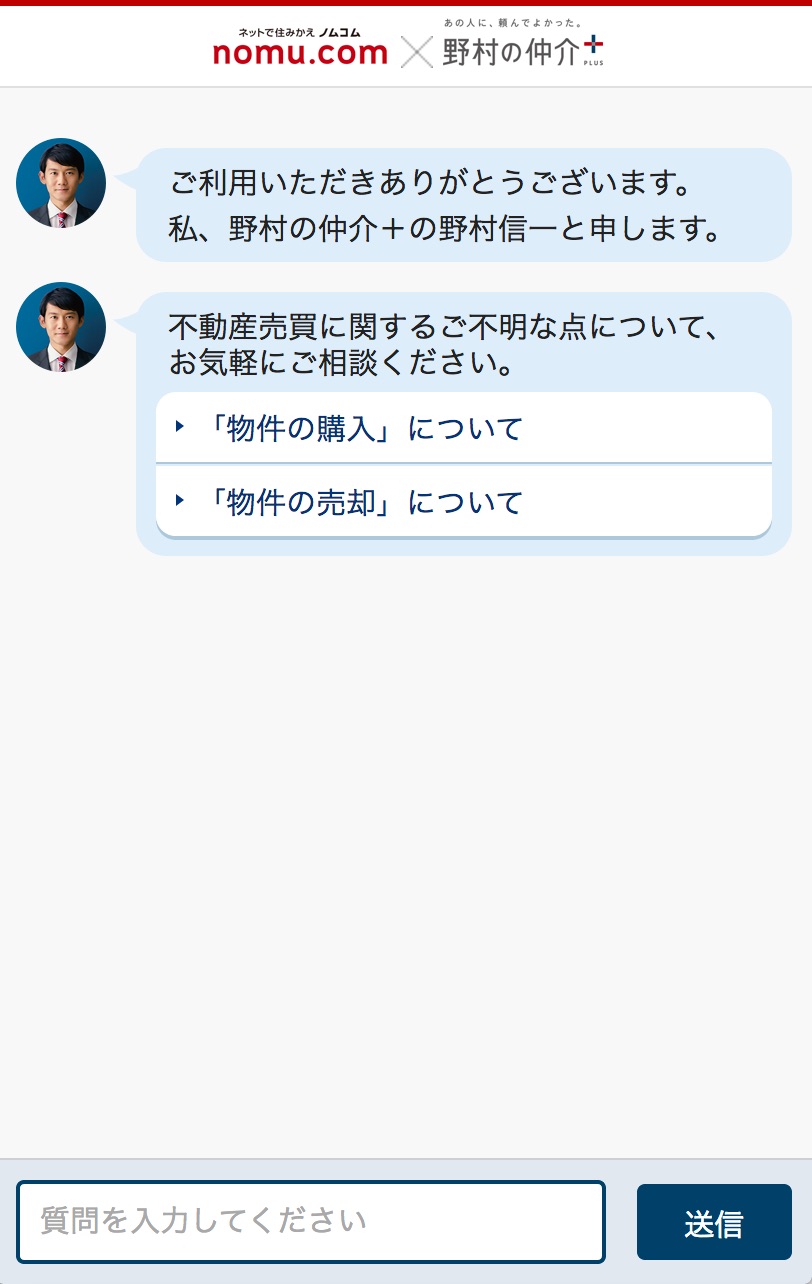The height and width of the screenshot is (1284, 812).
Task: Select 「物件の売却」について option
Action: tap(463, 501)
